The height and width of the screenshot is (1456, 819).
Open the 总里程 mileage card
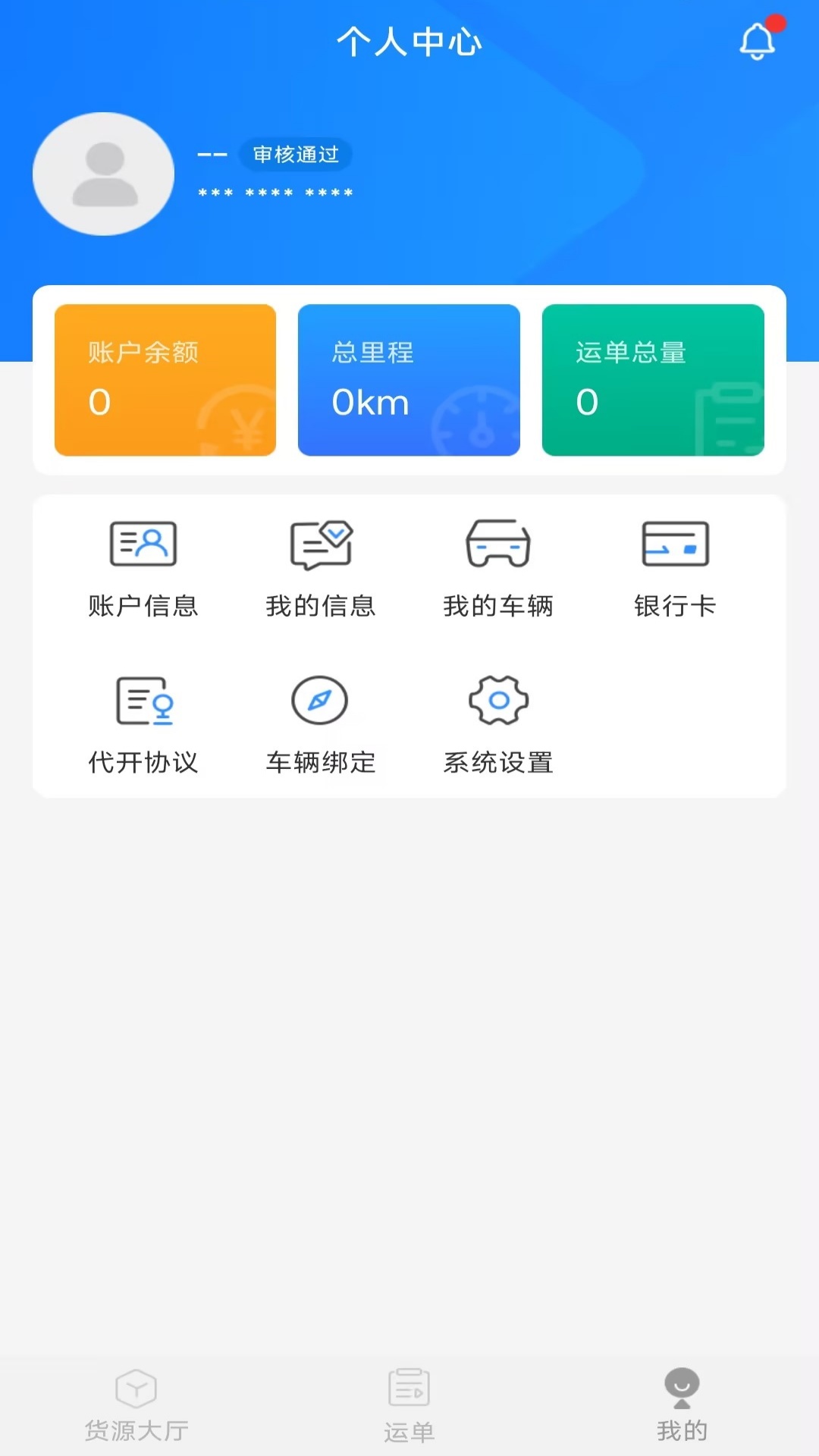[409, 381]
